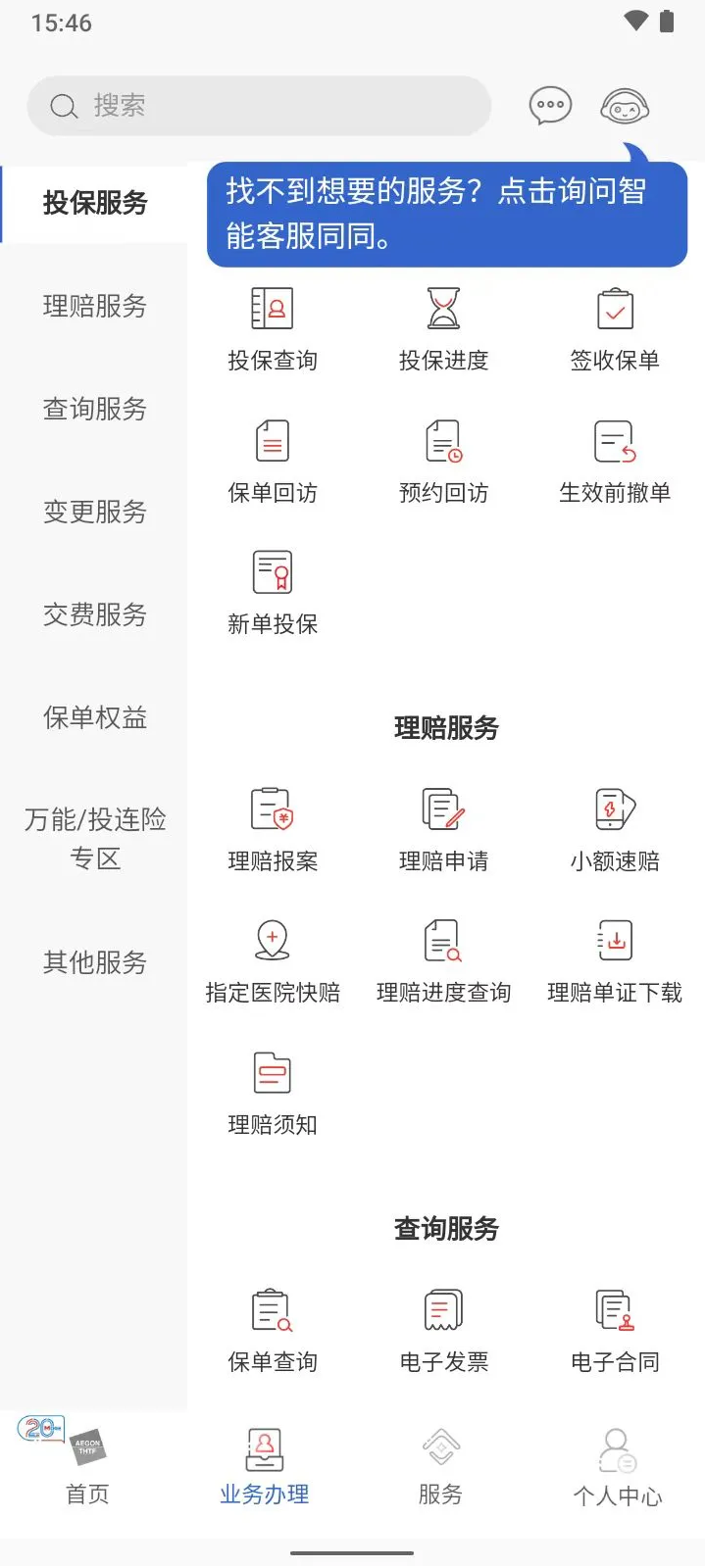This screenshot has height=1568, width=706.
Task: Open 理赔进度查询 claim progress inquiry
Action: [443, 957]
